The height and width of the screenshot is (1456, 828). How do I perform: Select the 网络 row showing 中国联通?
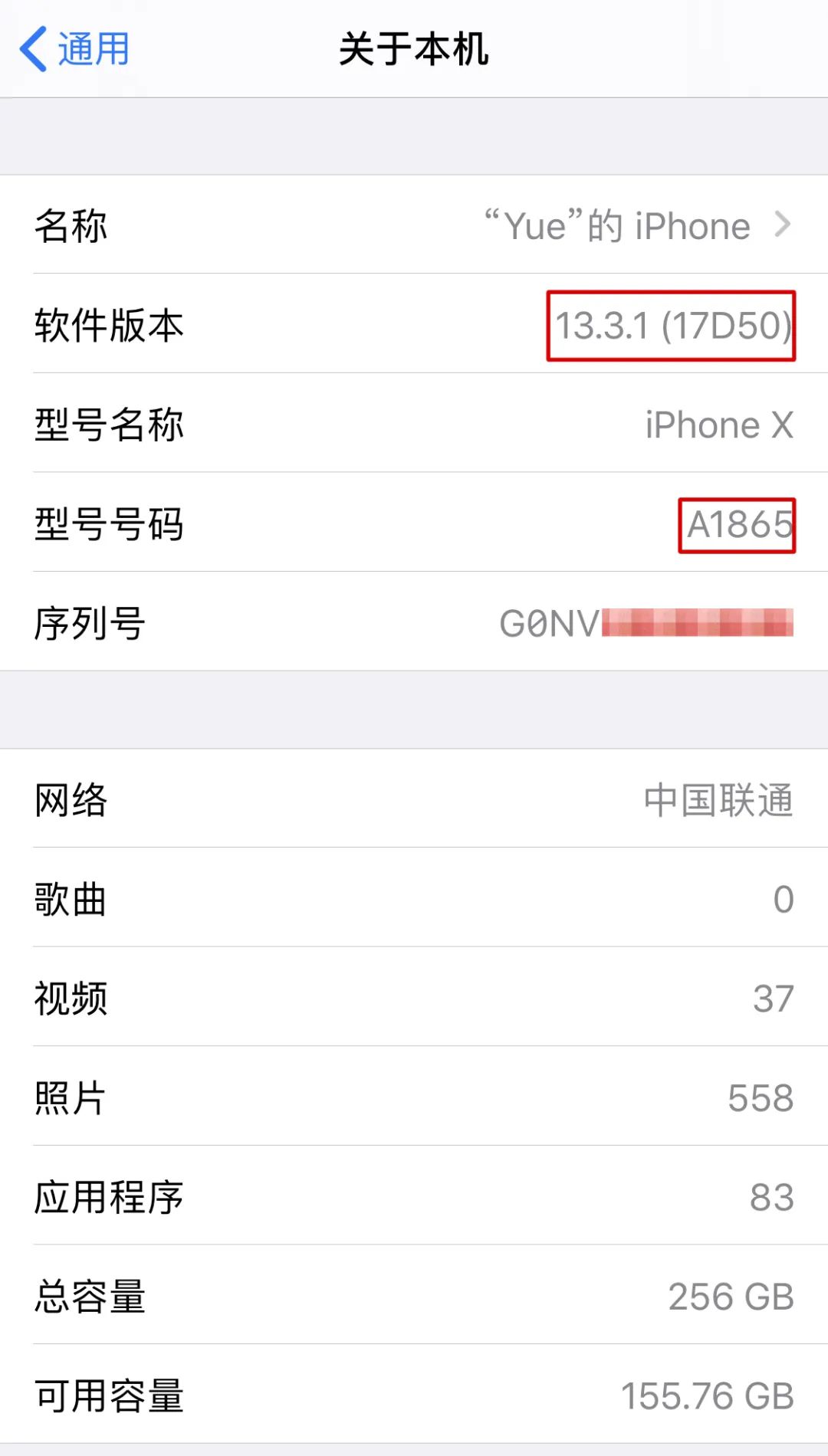[414, 801]
